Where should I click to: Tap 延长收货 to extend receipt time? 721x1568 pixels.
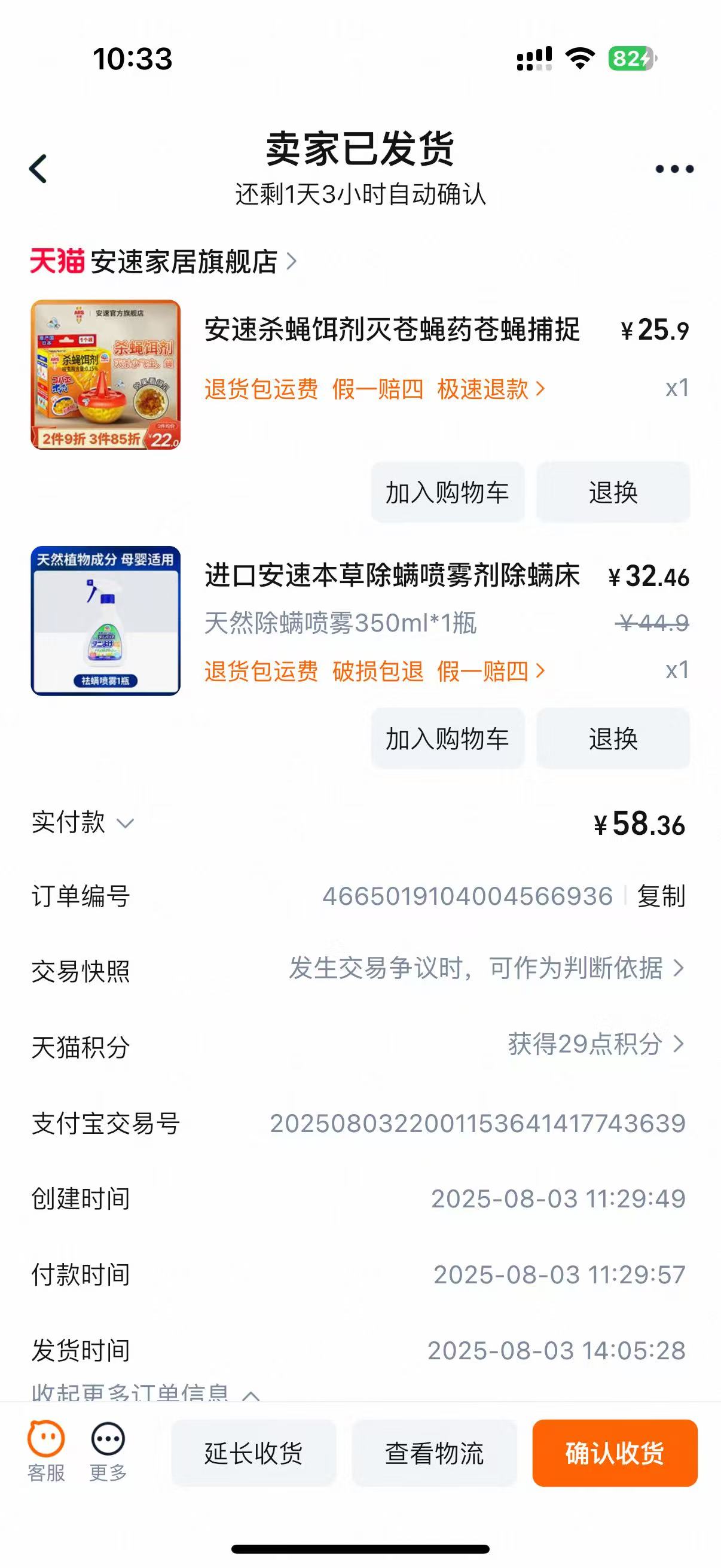pos(253,1453)
